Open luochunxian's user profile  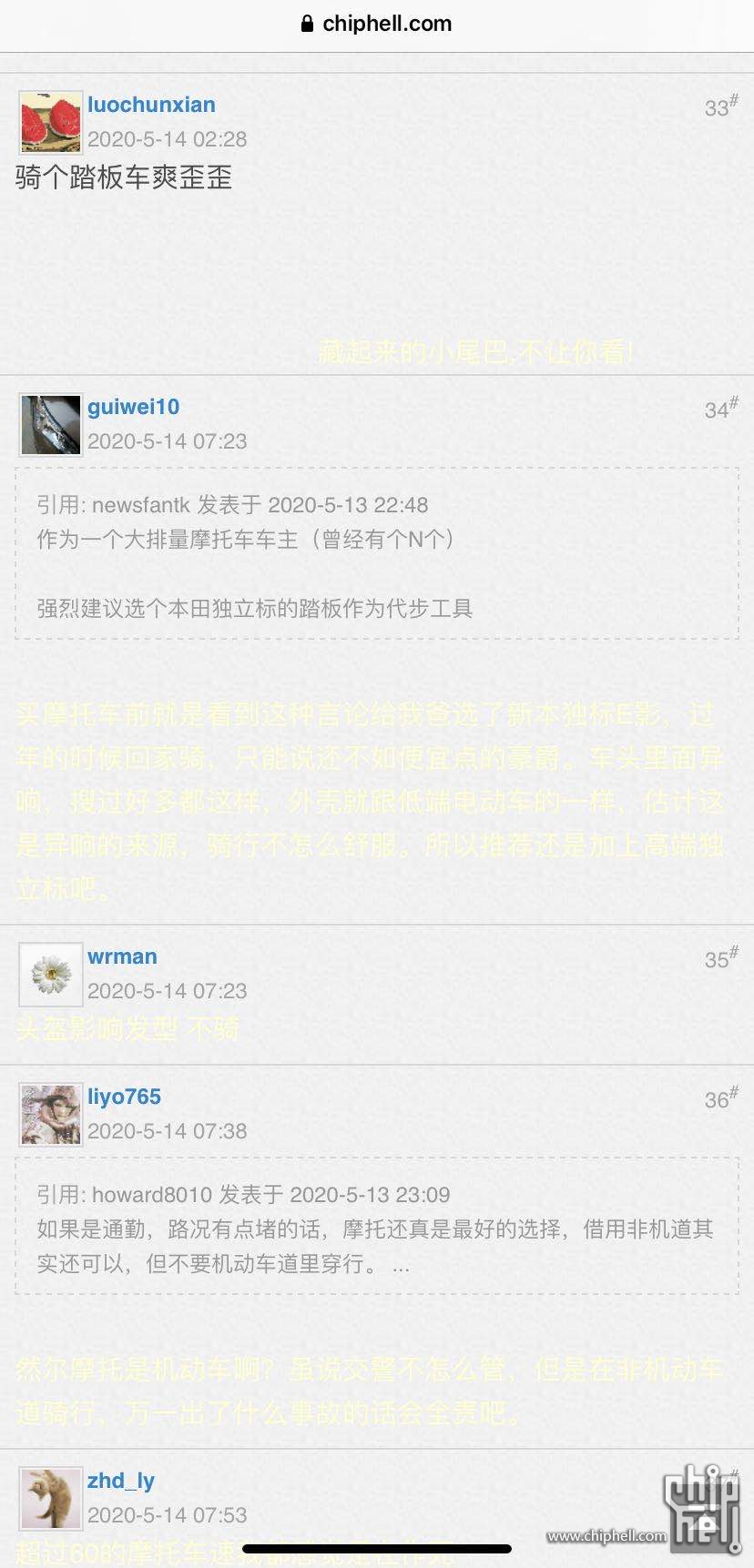click(151, 105)
